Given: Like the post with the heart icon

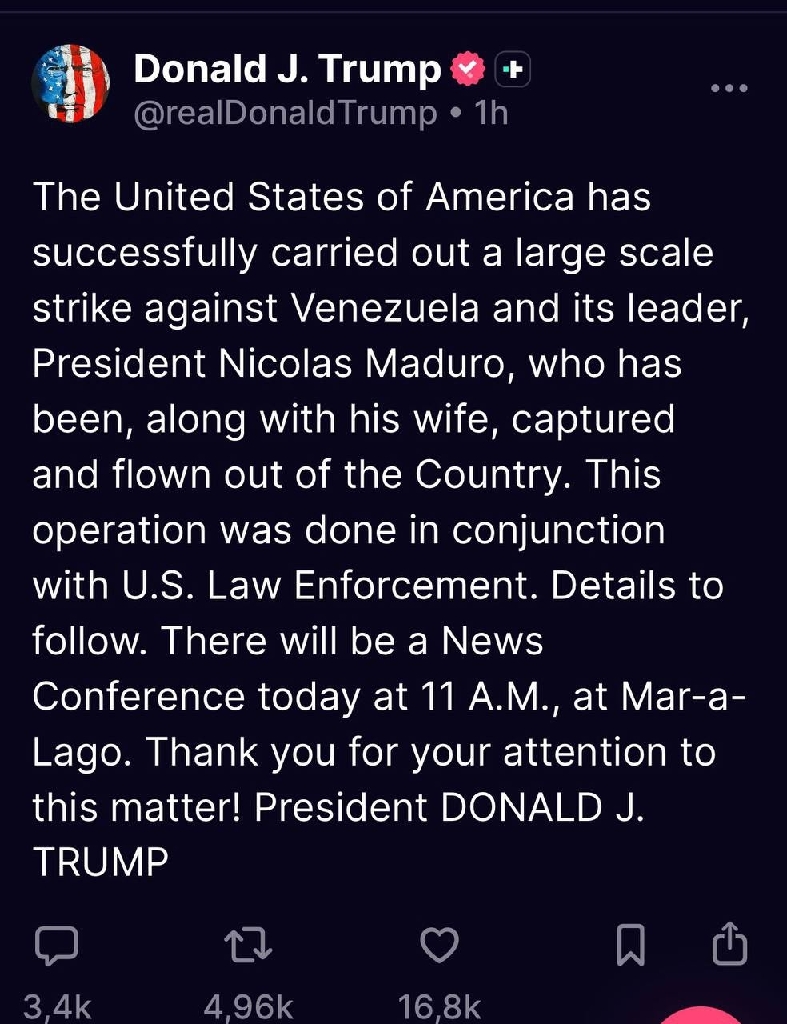Looking at the screenshot, I should click(439, 945).
